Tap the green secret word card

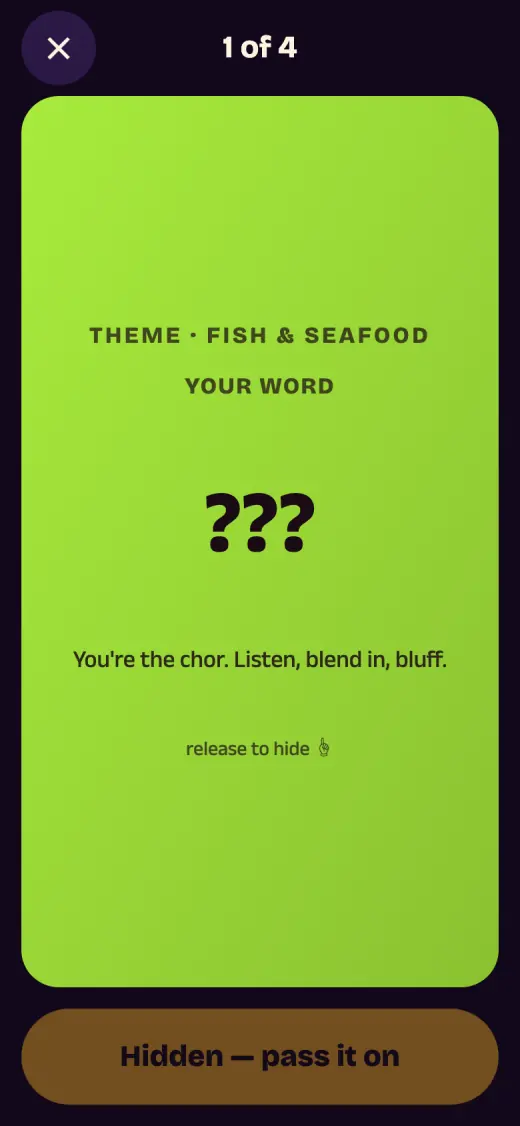tap(260, 541)
